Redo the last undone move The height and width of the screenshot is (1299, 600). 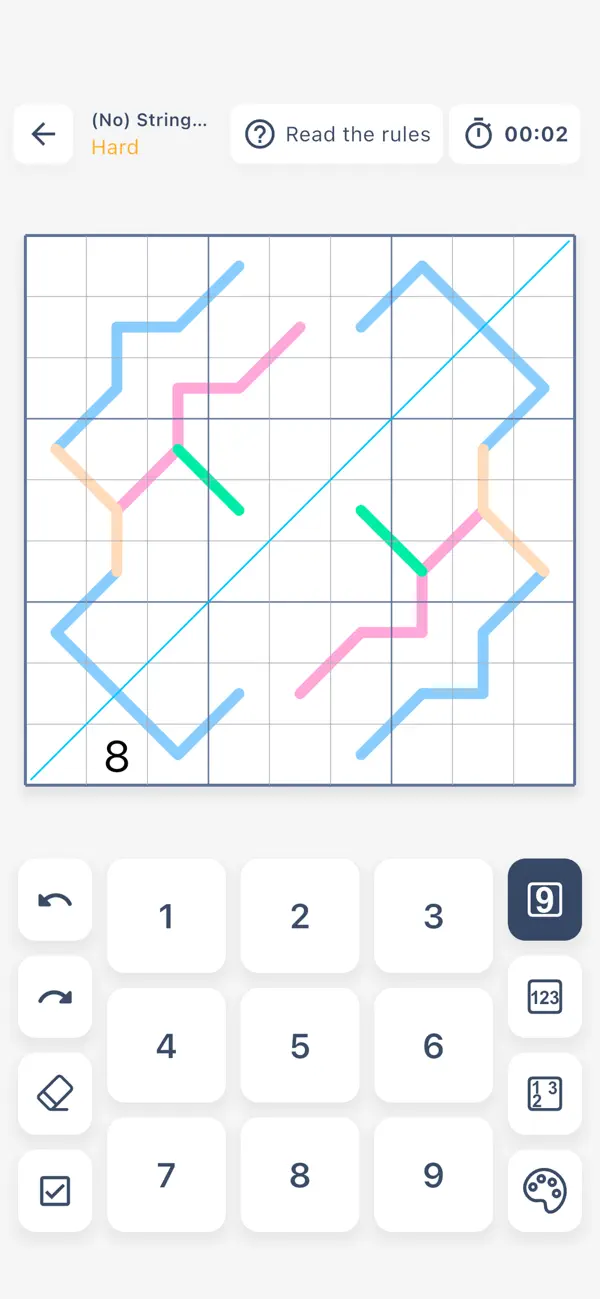(x=55, y=997)
